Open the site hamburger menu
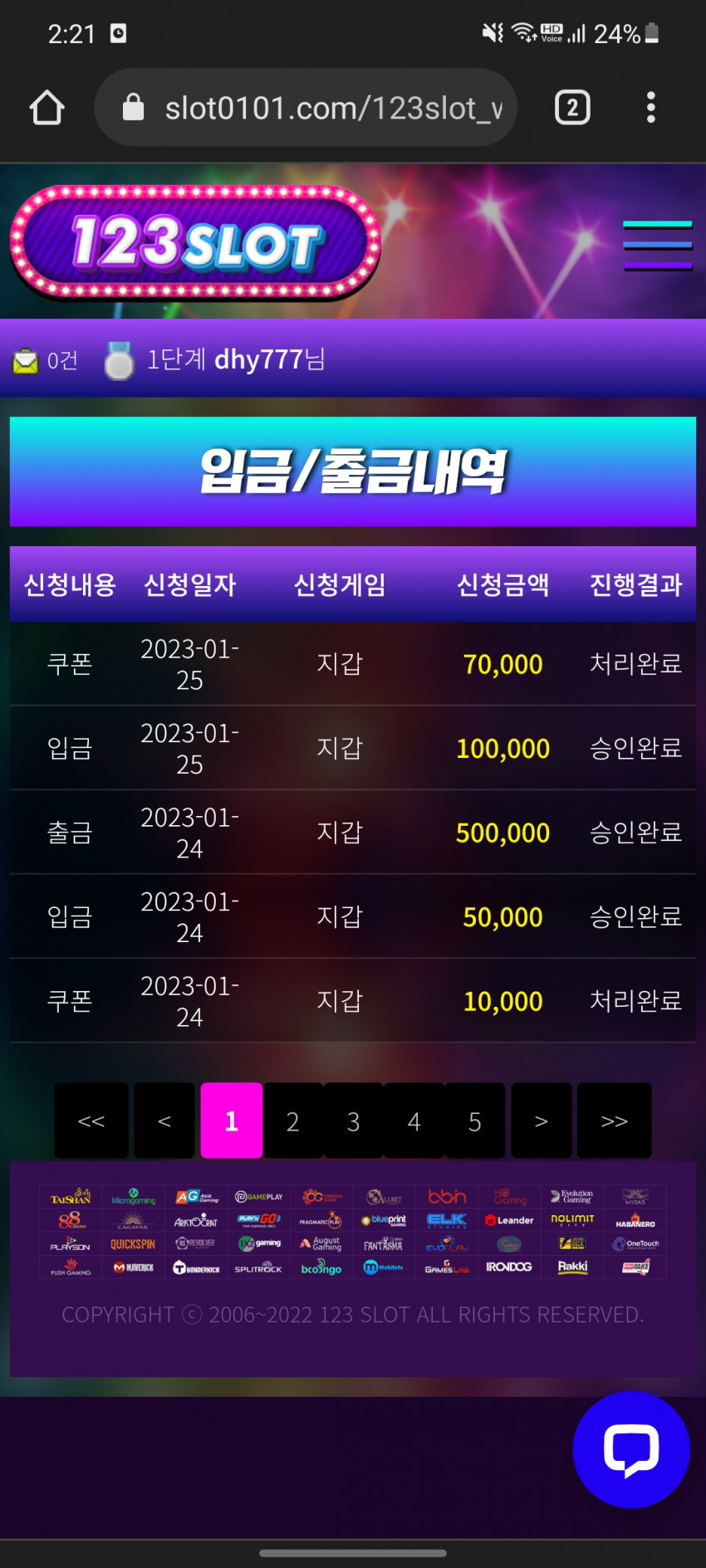This screenshot has width=706, height=1568. [x=657, y=245]
